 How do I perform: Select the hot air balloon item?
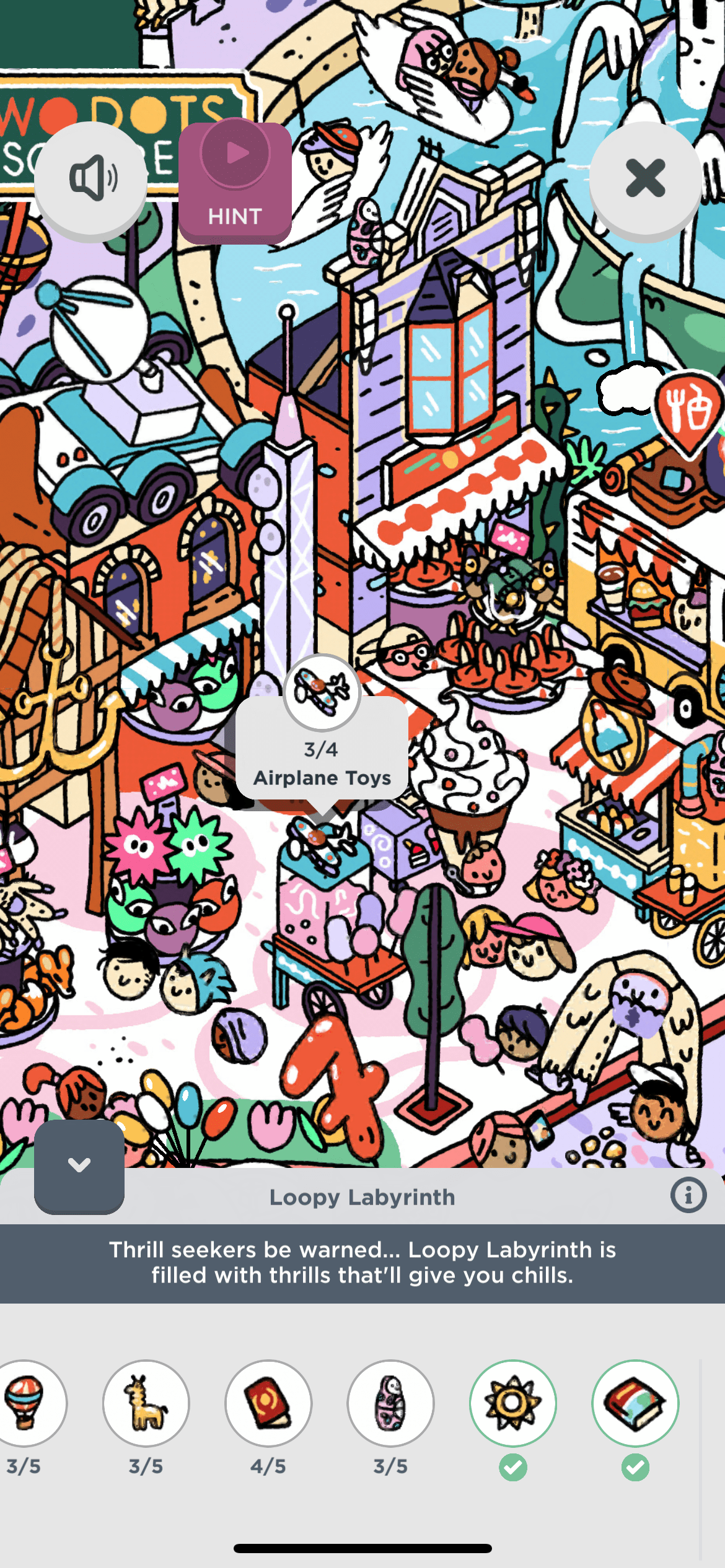click(25, 1403)
